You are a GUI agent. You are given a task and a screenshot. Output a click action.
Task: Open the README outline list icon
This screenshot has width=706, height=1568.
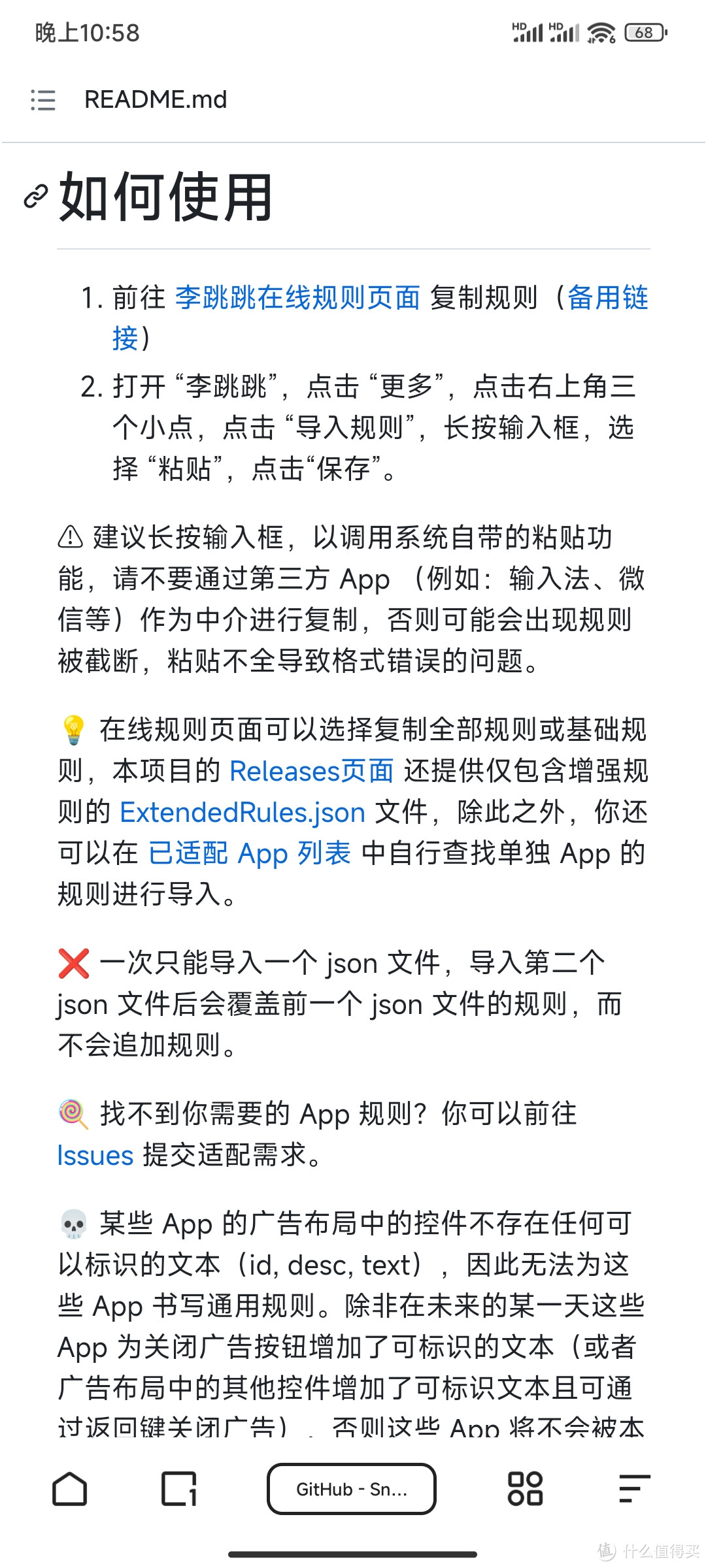(43, 100)
